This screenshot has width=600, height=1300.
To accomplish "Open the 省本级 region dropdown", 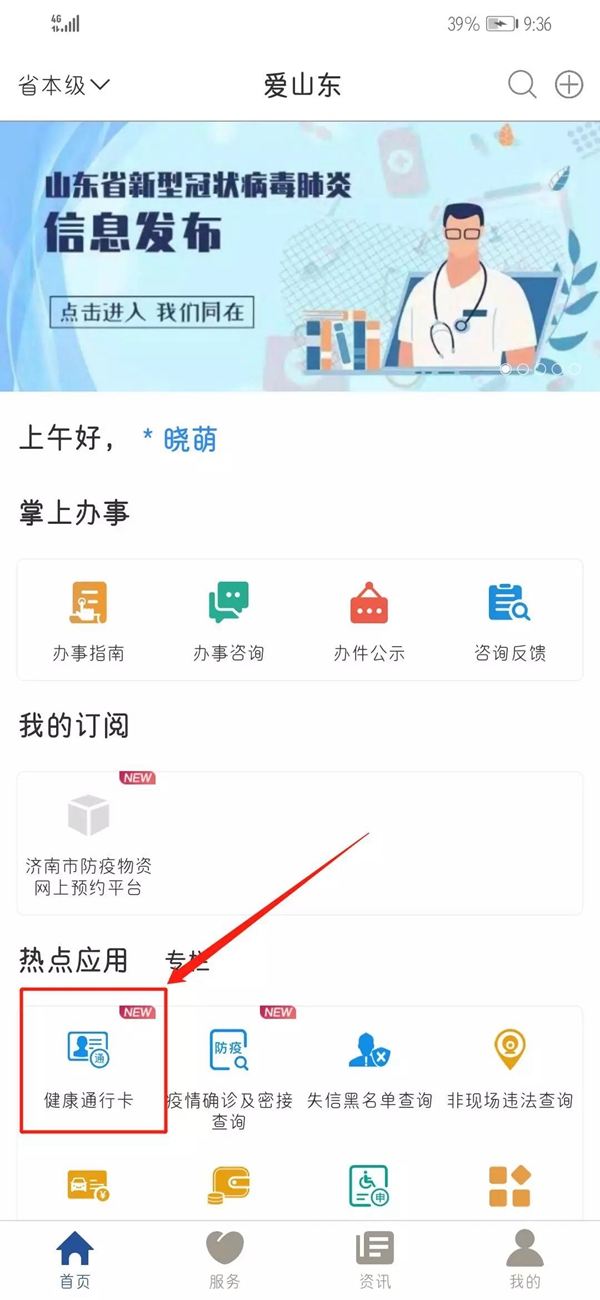I will click(x=63, y=85).
